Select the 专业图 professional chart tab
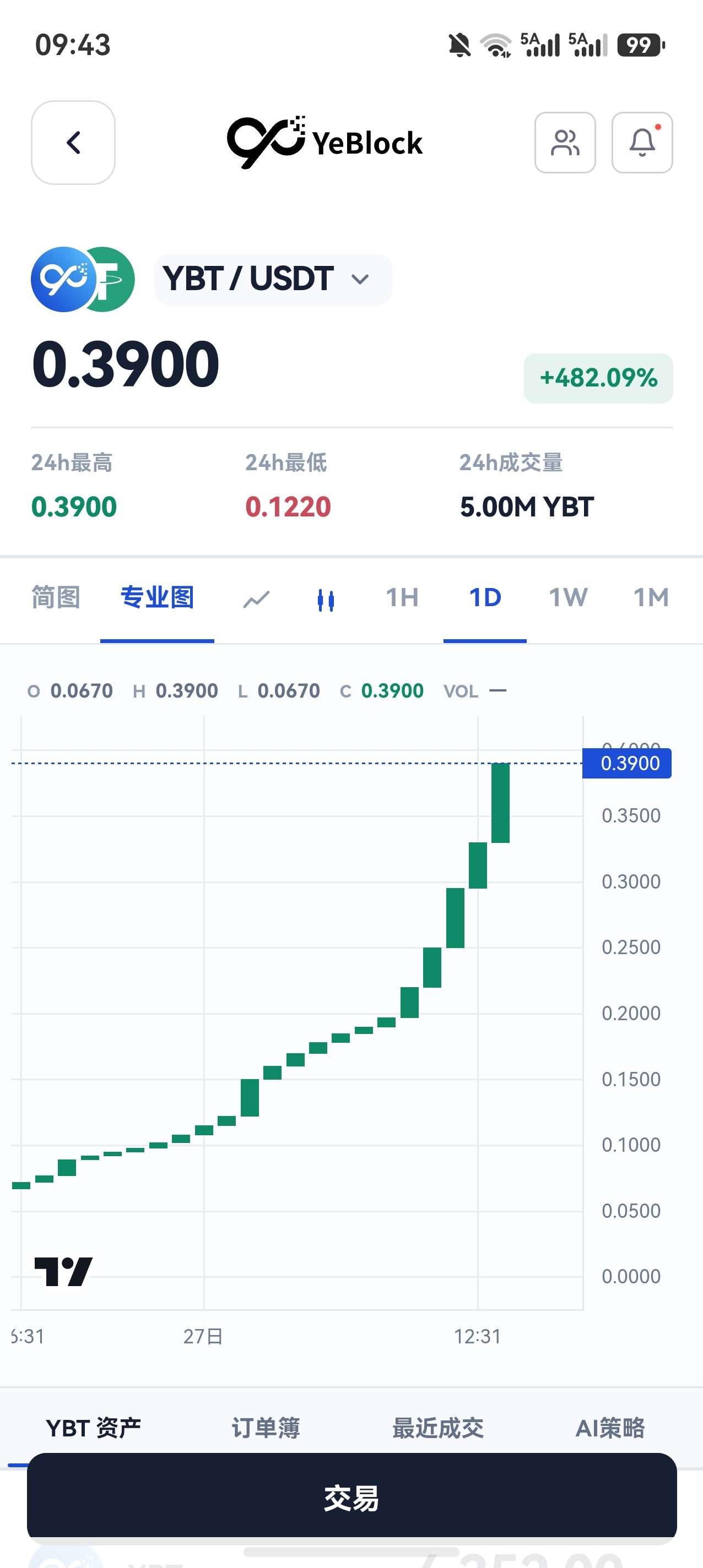The height and width of the screenshot is (1568, 703). click(x=157, y=597)
